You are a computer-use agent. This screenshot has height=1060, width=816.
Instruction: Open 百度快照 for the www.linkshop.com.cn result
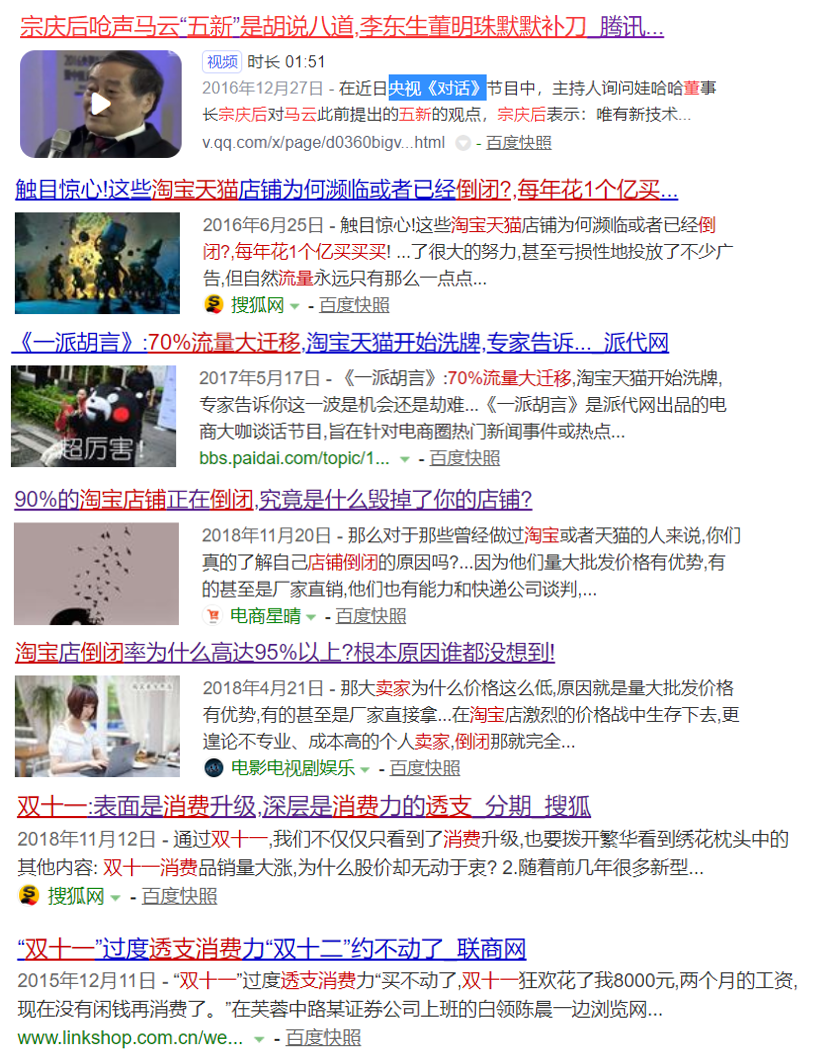tap(323, 1038)
